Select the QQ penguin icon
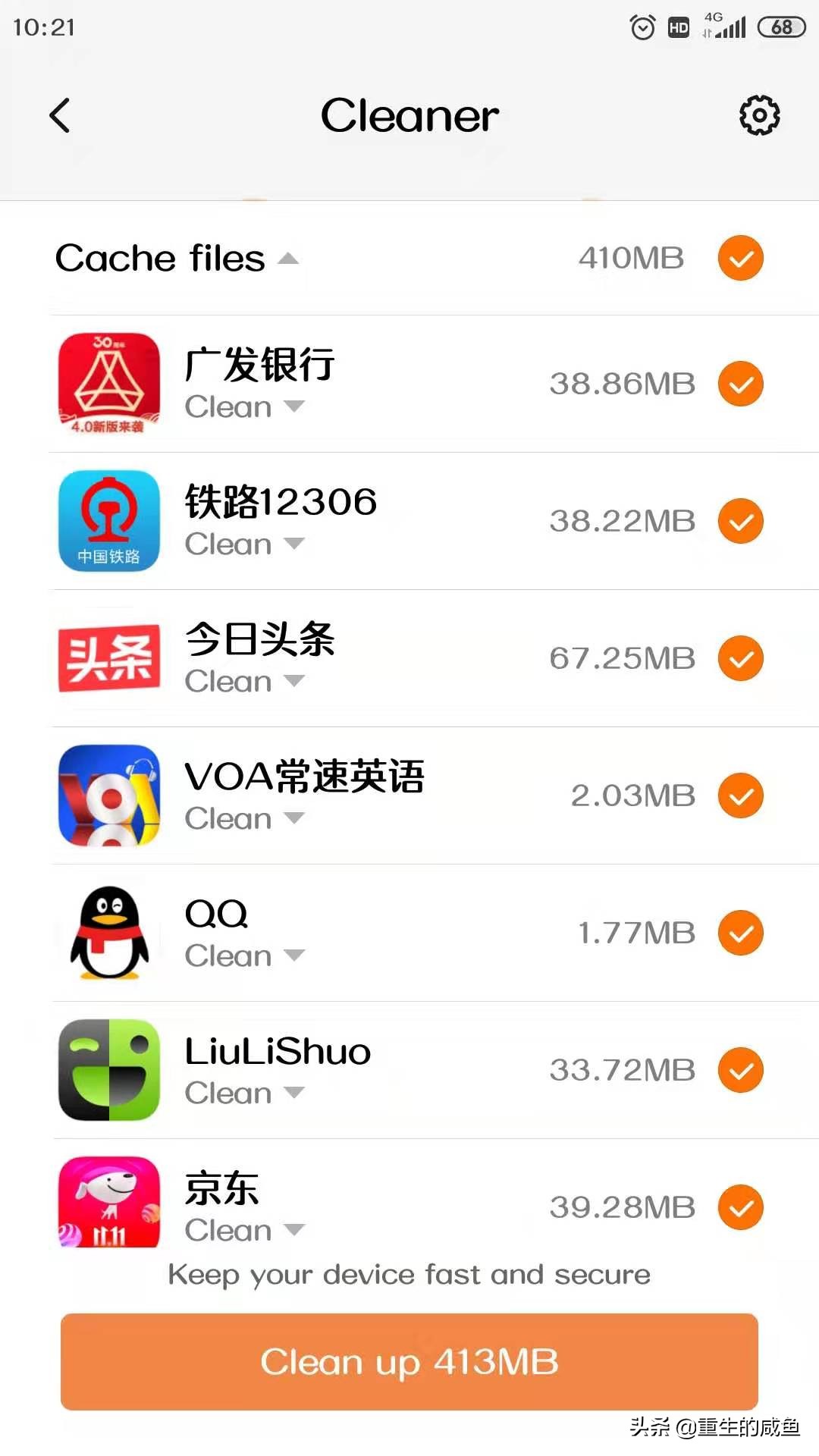 pos(108,933)
